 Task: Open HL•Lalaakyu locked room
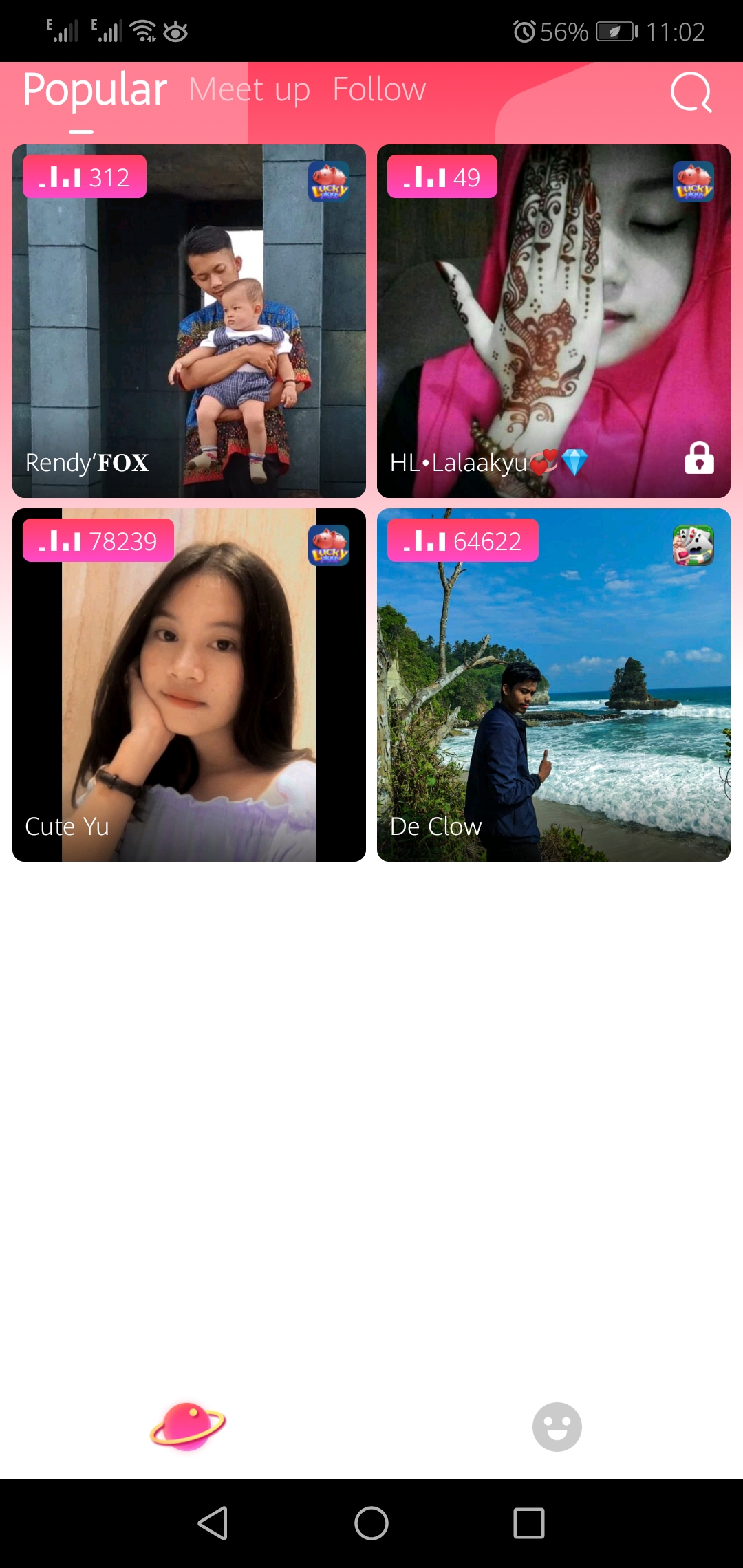pyautogui.click(x=554, y=321)
